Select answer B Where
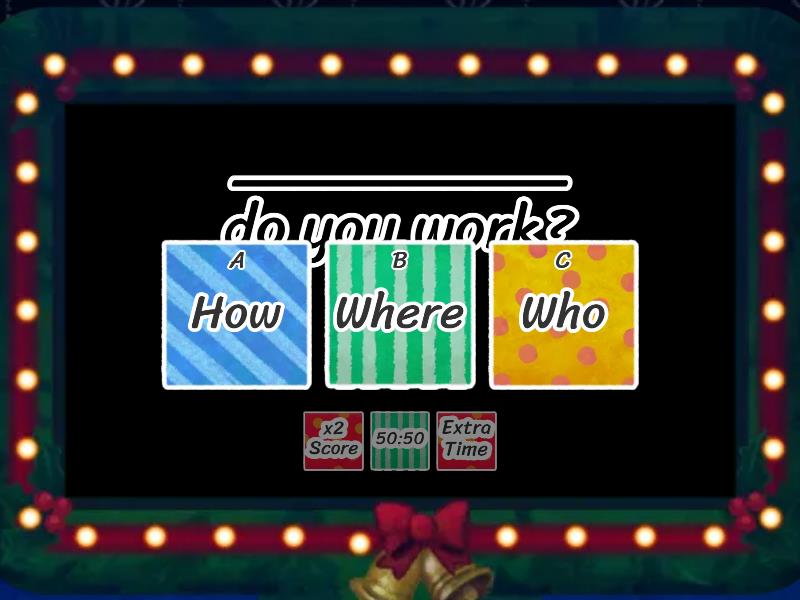 click(399, 315)
